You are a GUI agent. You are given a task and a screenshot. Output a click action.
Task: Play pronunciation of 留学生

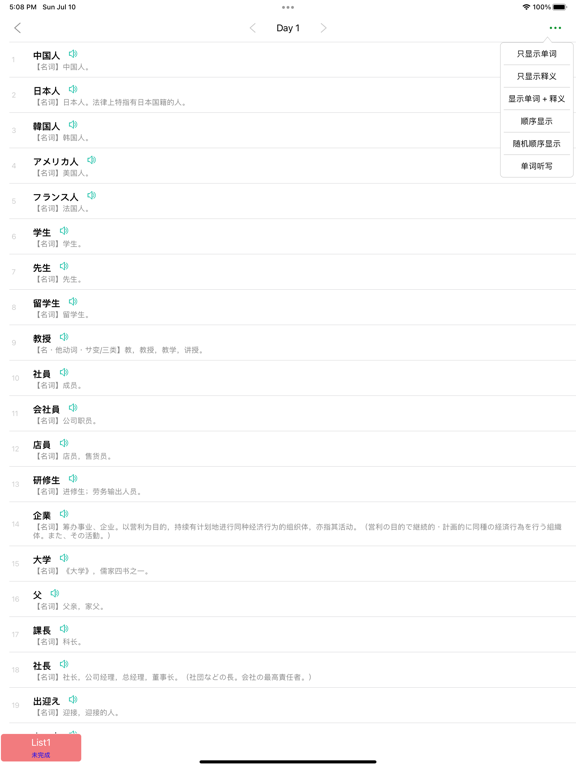[x=73, y=302]
